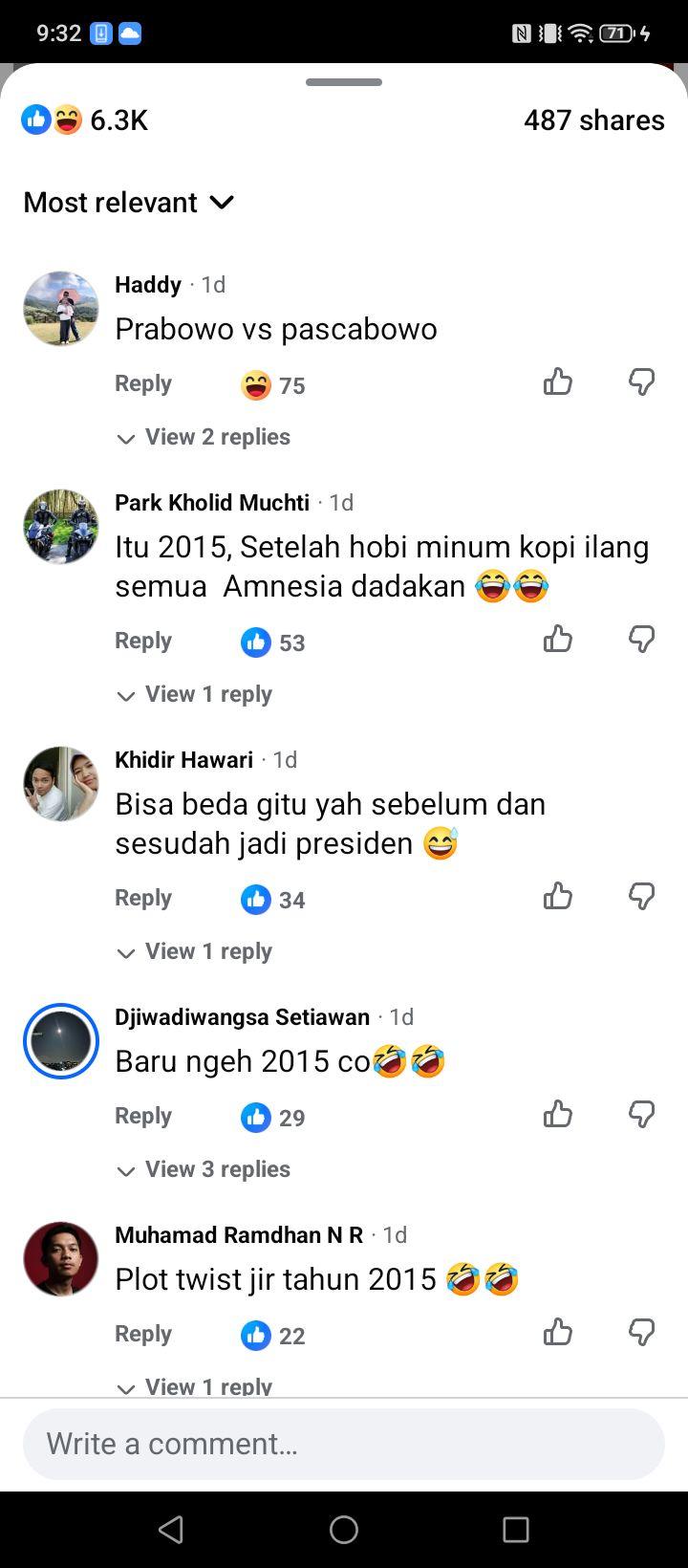View the 6.3K reactions list
The height and width of the screenshot is (1568, 688).
point(85,120)
